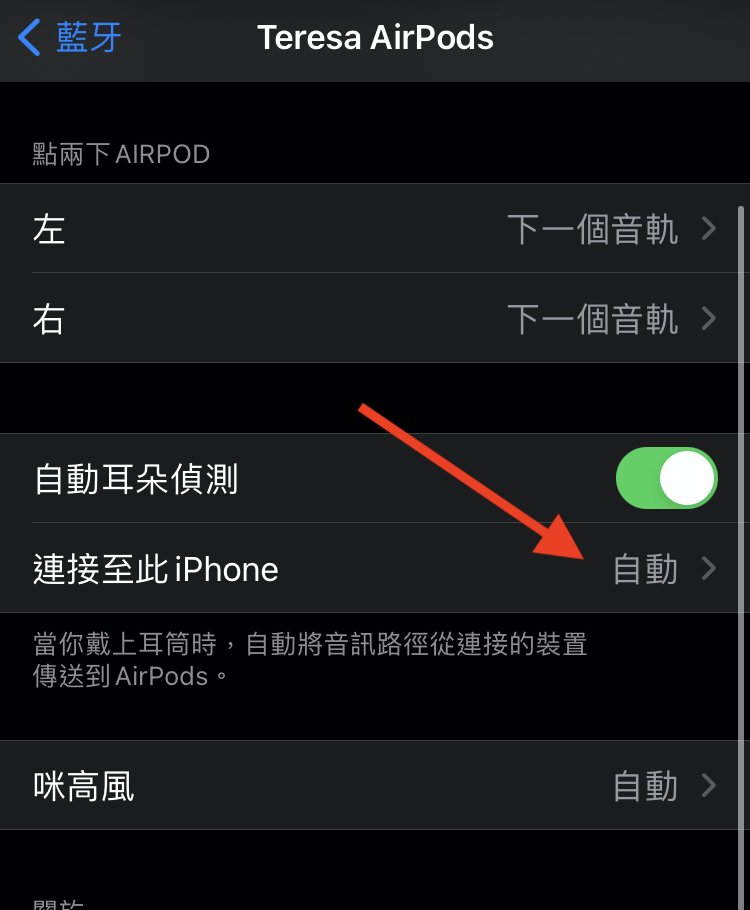Turn off 自動耳朵偵測 switch
This screenshot has height=910, width=750.
(666, 479)
